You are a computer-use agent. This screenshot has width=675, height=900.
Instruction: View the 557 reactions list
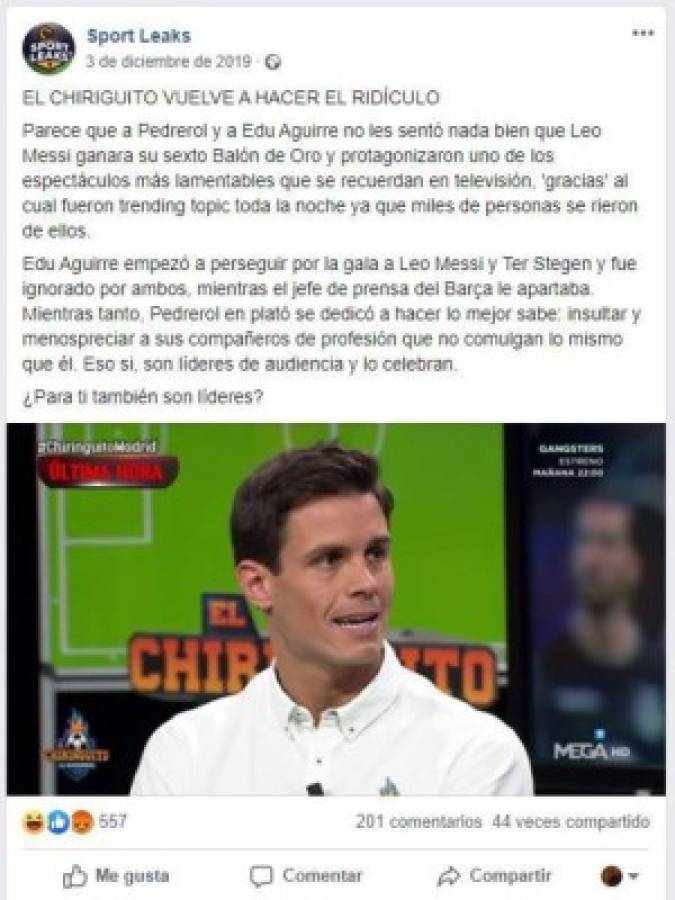(x=111, y=822)
